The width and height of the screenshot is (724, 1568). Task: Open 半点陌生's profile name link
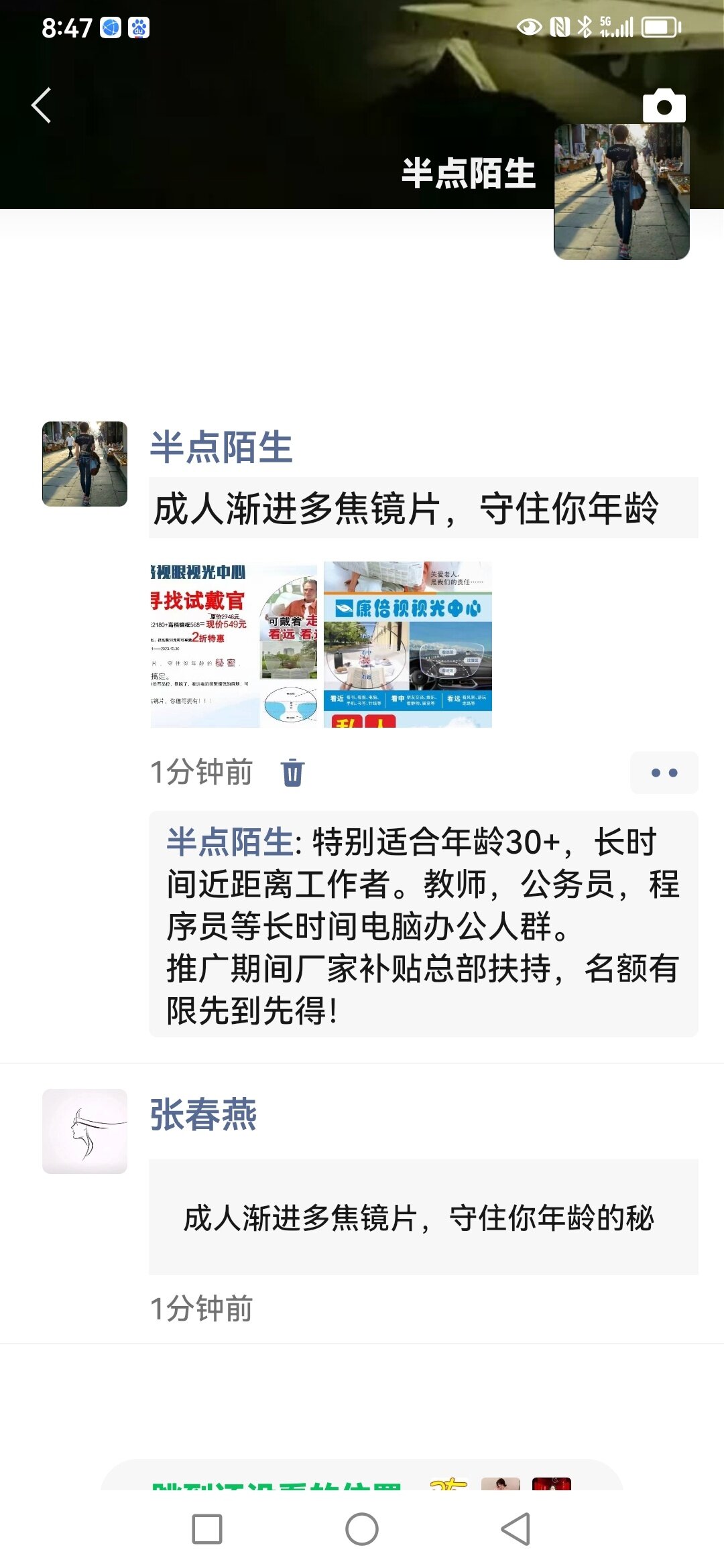(x=221, y=447)
